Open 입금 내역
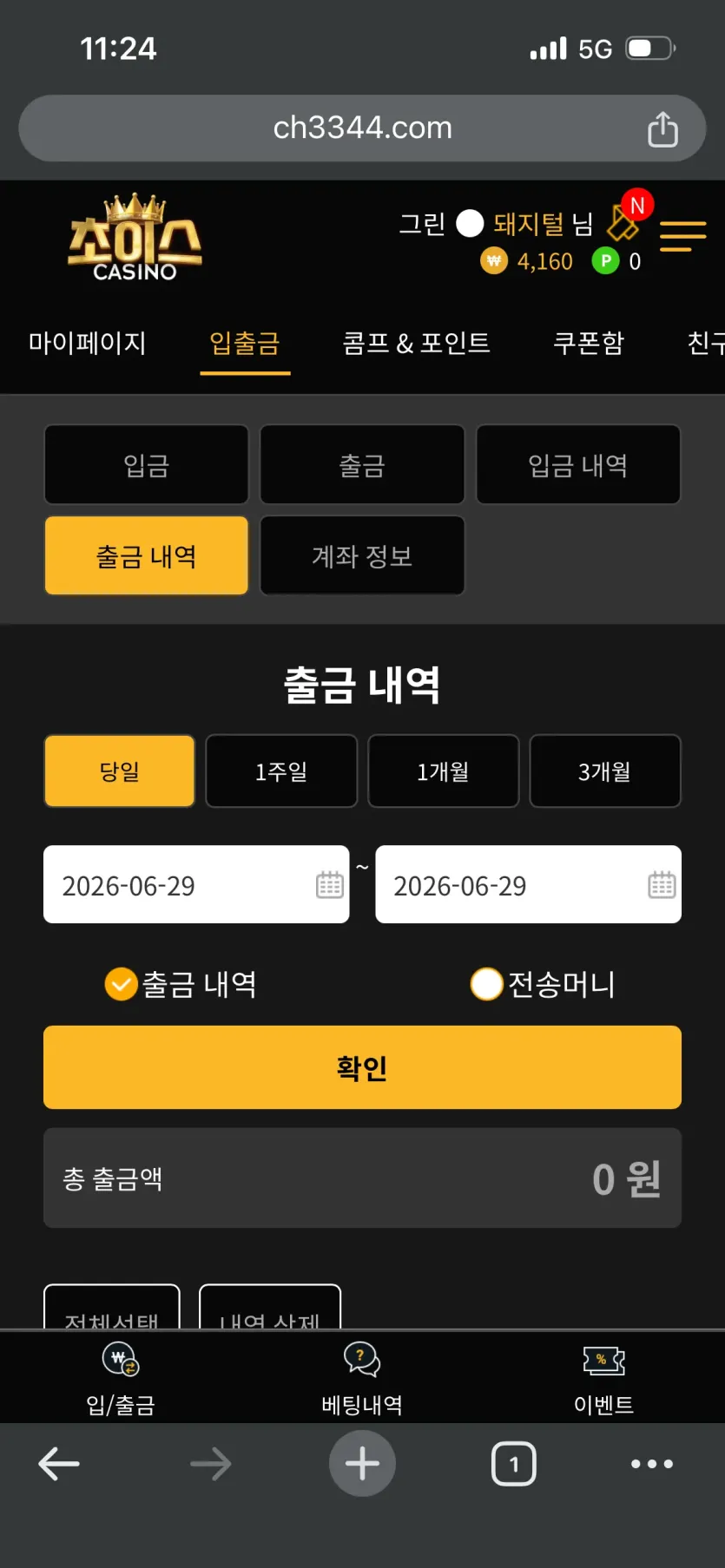Image resolution: width=725 pixels, height=1568 pixels. point(578,464)
